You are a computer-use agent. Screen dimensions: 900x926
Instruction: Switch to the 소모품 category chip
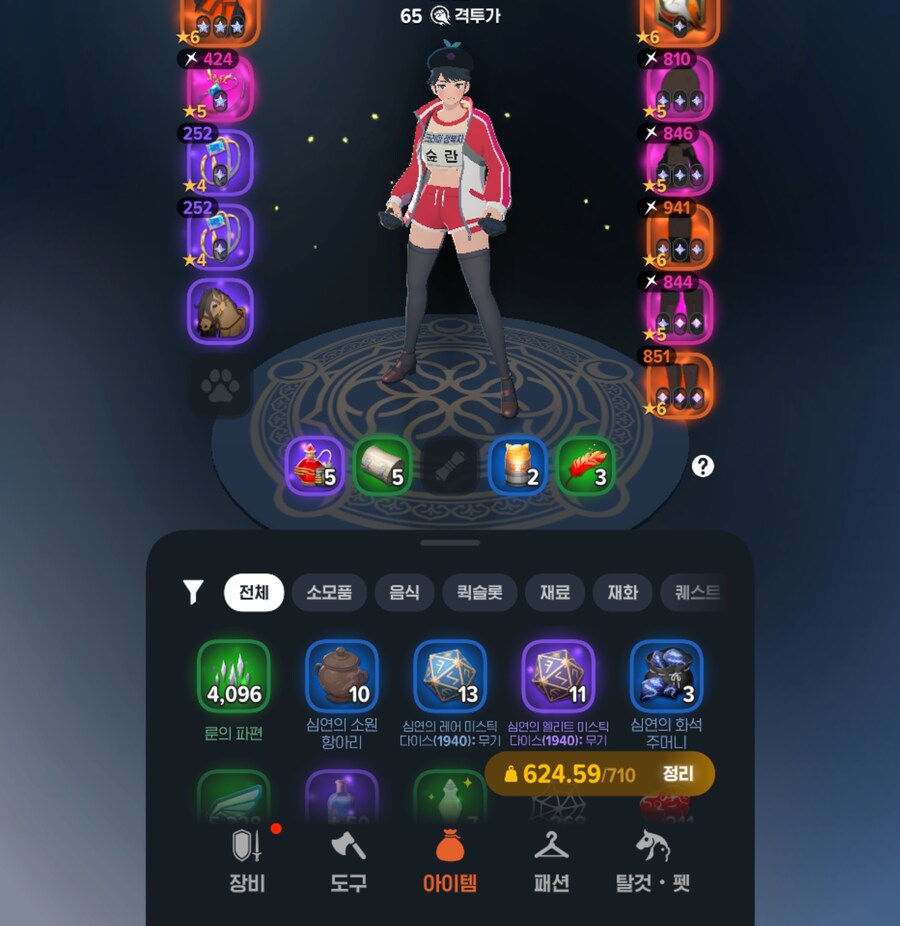point(329,592)
